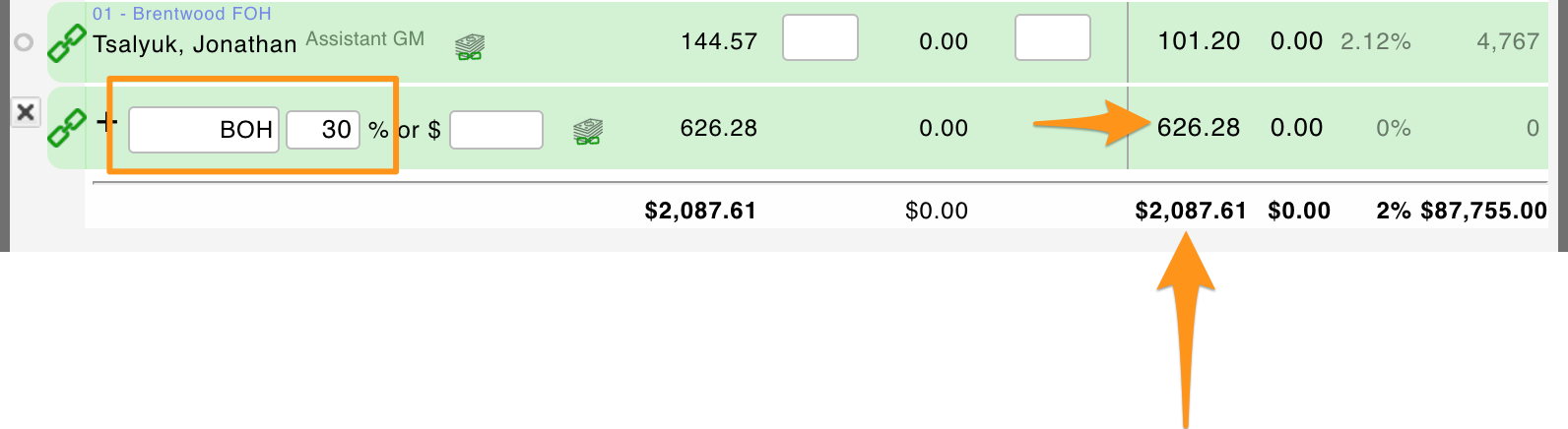Select the radio button beside Tsalyuk, Jonathan
The width and height of the screenshot is (1568, 429).
pyautogui.click(x=24, y=42)
